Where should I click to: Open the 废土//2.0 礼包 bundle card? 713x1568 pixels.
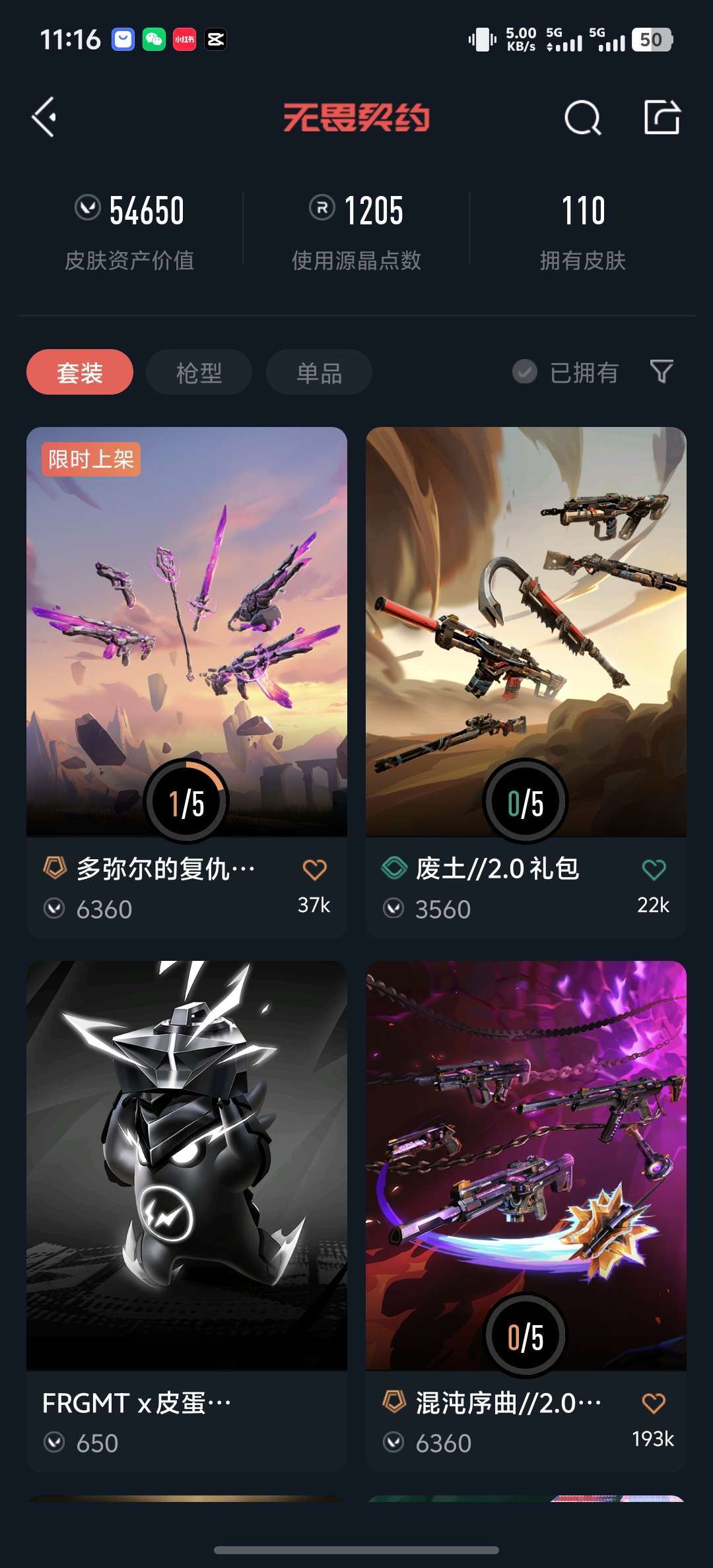[526, 682]
